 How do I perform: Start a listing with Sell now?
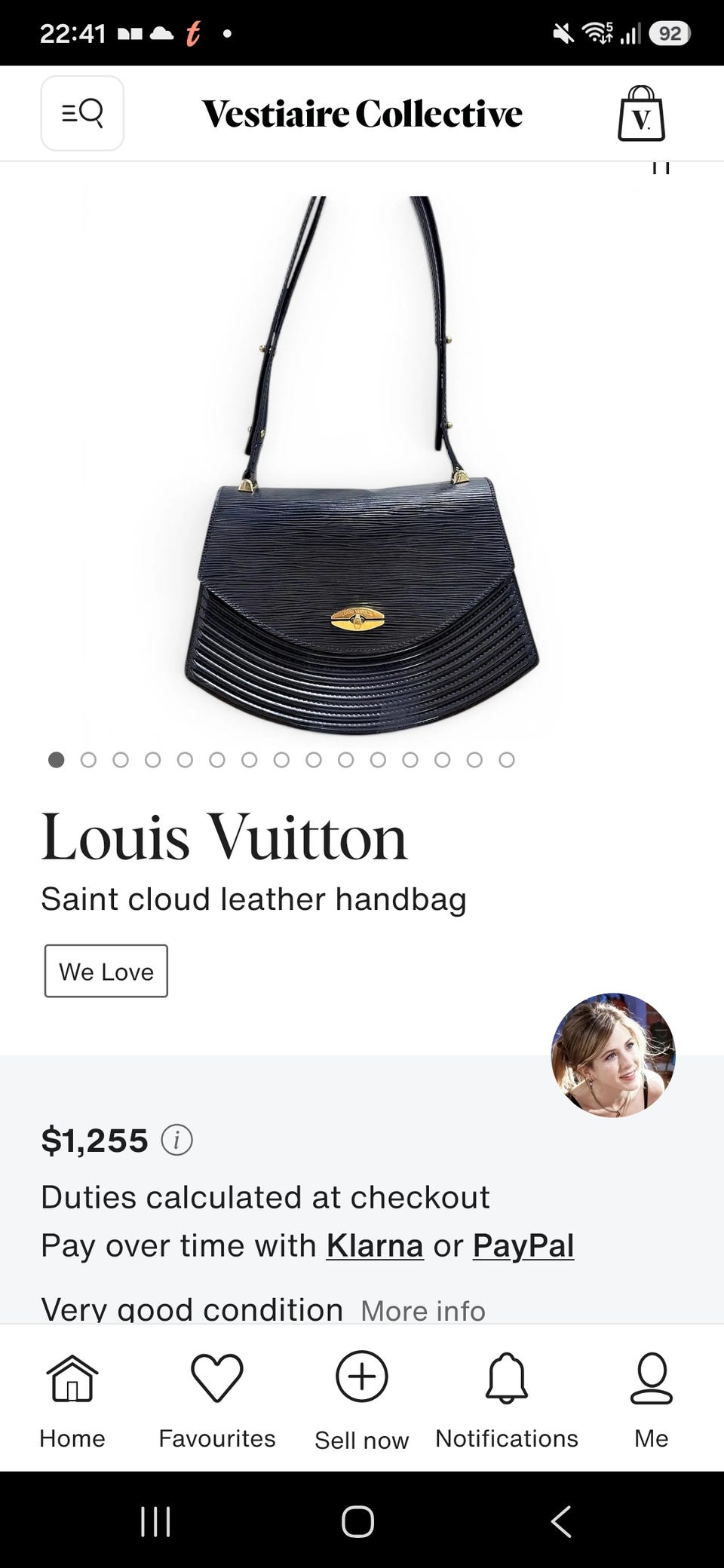(362, 1401)
